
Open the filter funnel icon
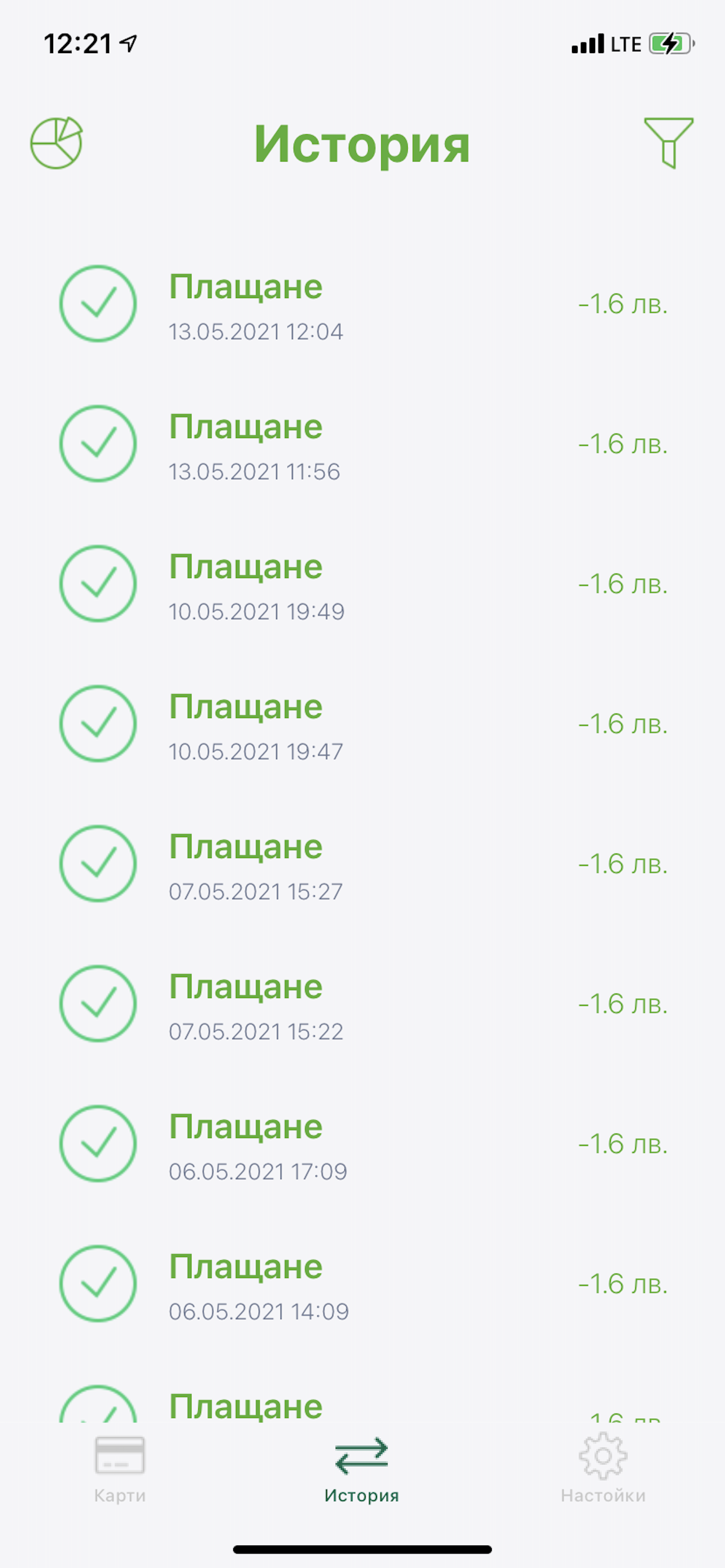point(669,143)
